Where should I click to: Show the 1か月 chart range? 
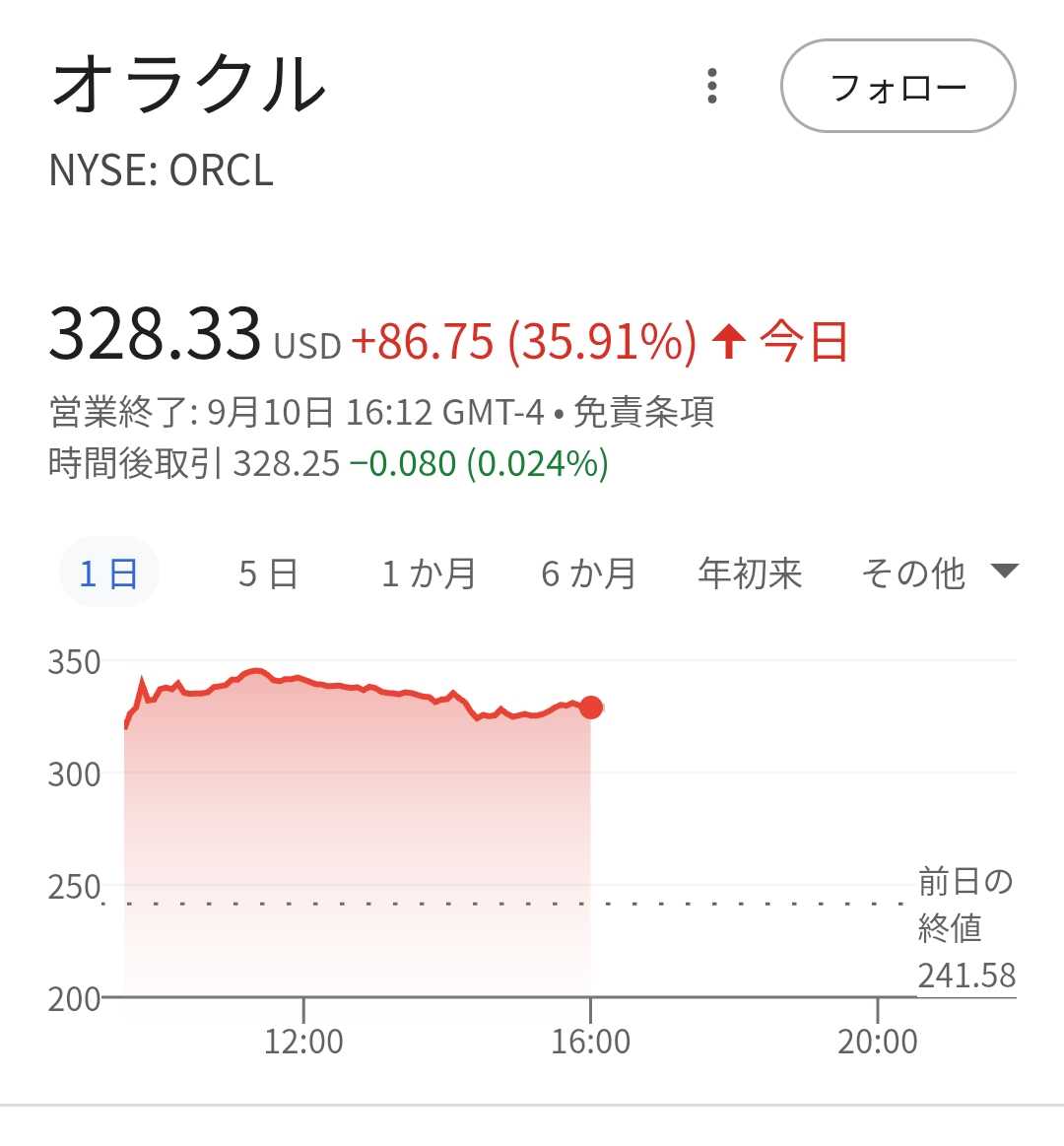(x=429, y=573)
